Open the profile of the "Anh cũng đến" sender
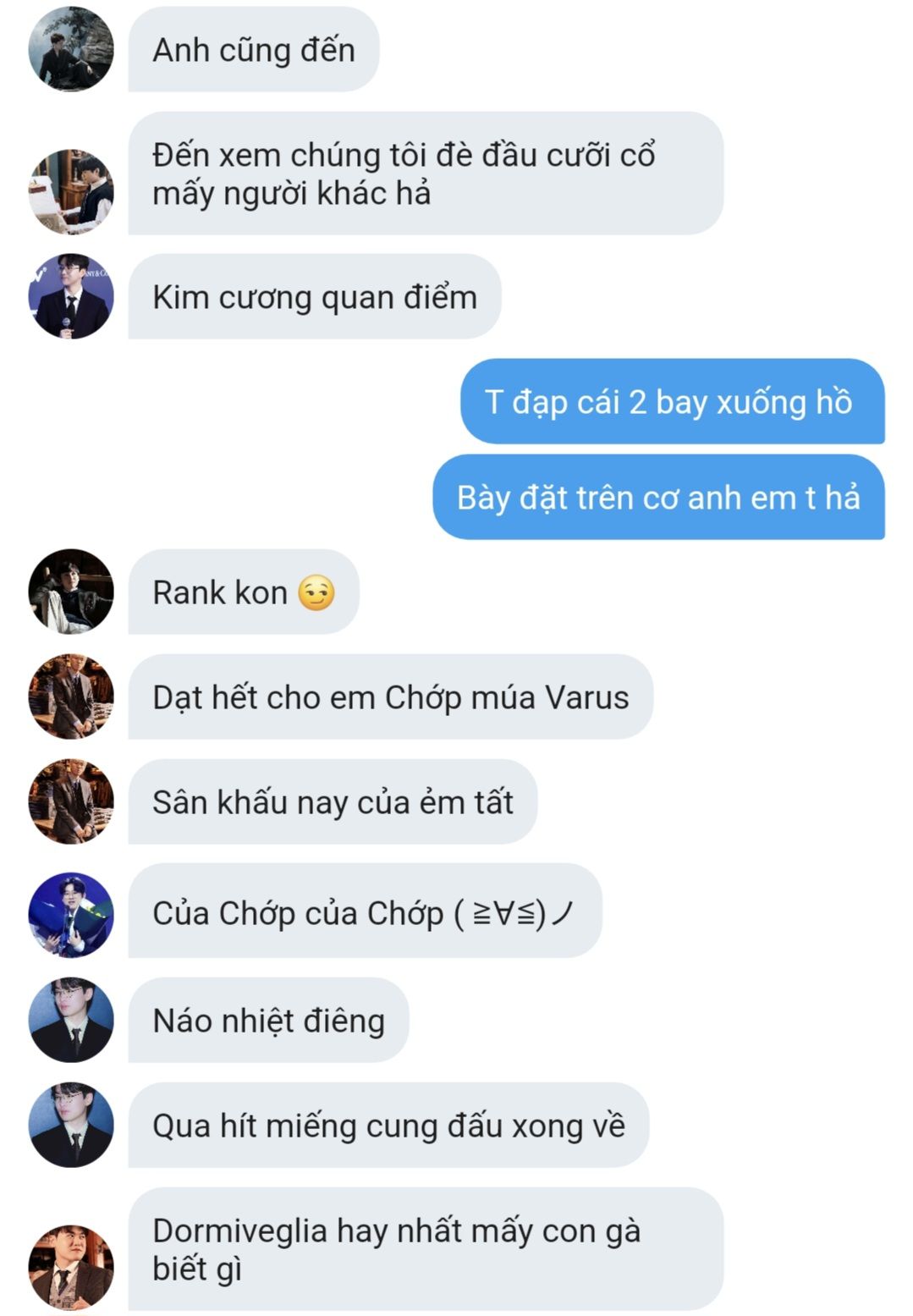 [x=71, y=49]
